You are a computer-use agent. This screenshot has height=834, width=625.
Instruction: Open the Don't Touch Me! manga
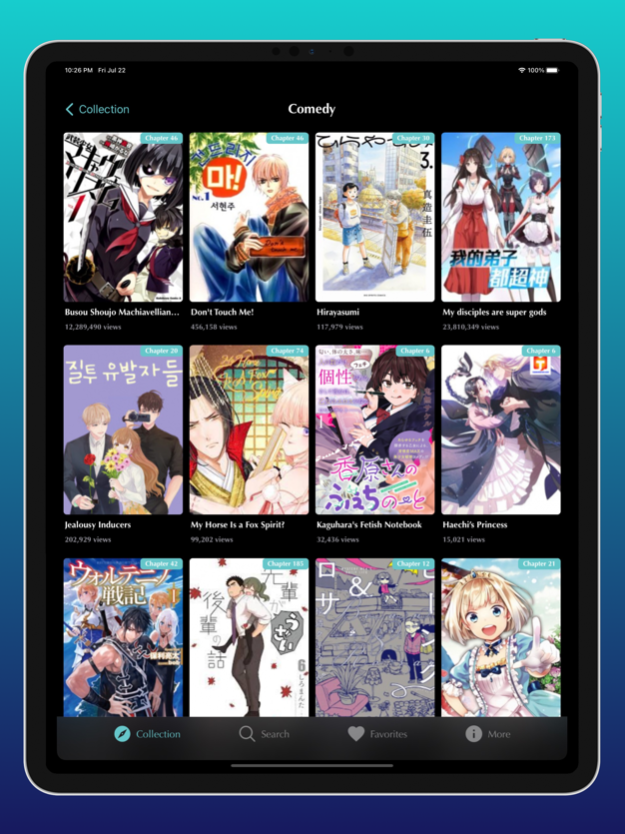[249, 217]
